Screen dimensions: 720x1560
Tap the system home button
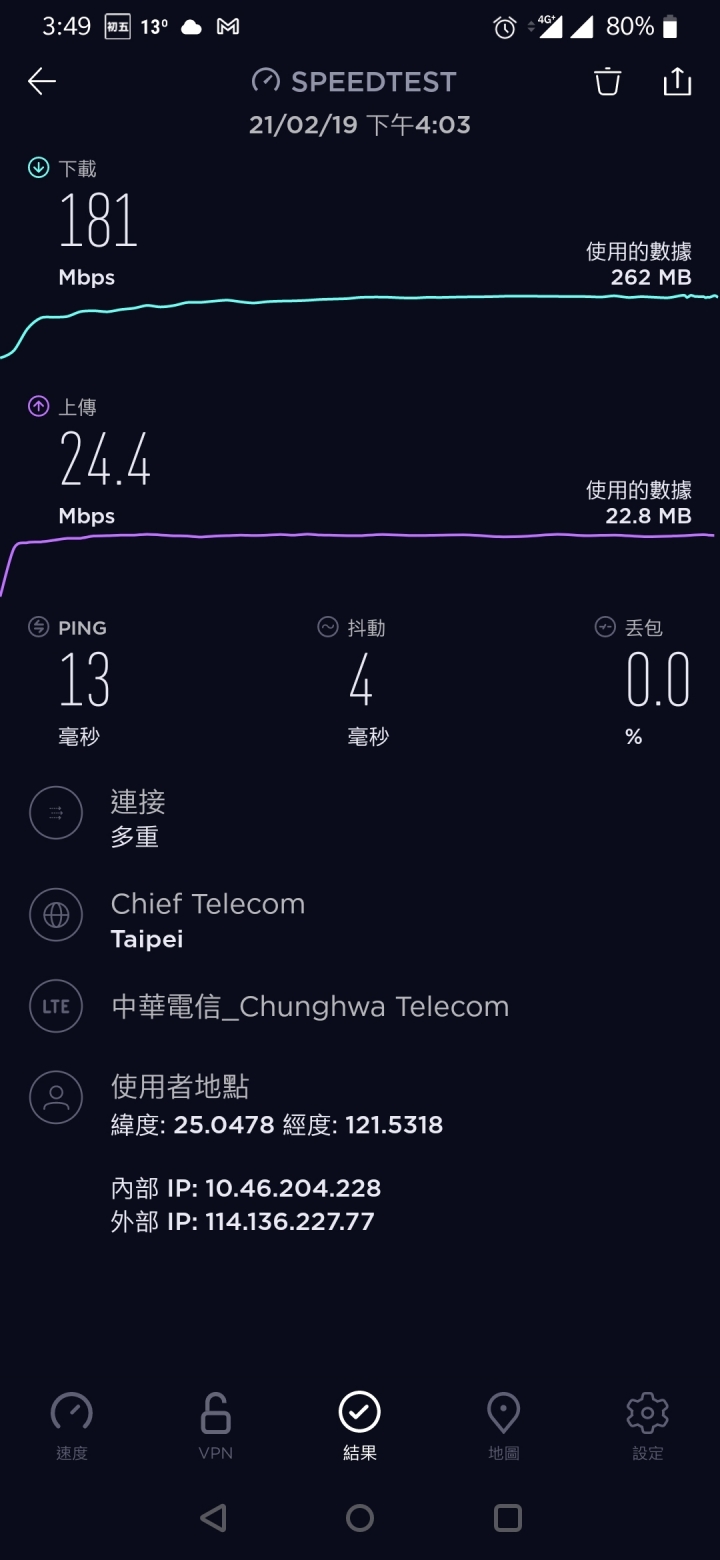click(360, 1518)
